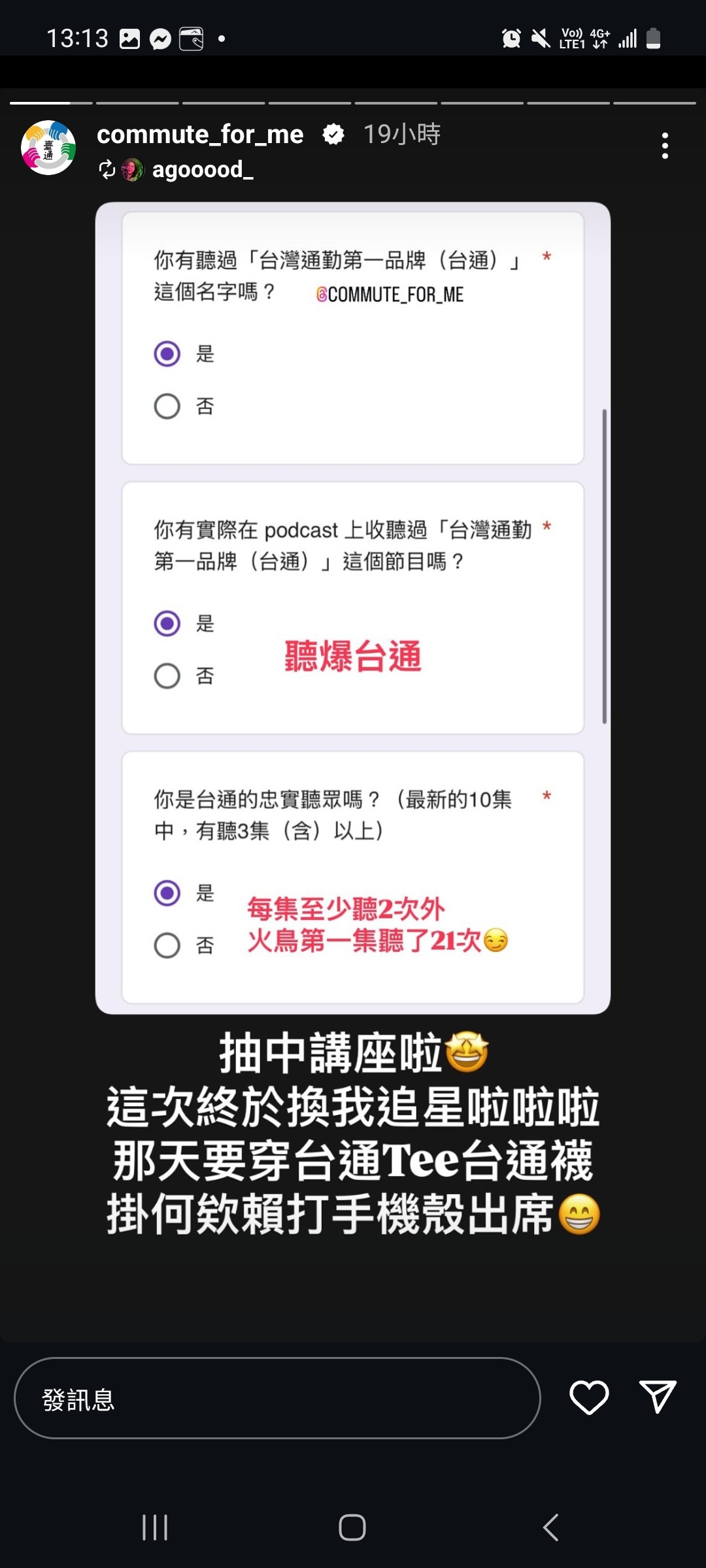Screen dimensions: 706x1568
Task: View reposted account agooood_
Action: [x=201, y=170]
